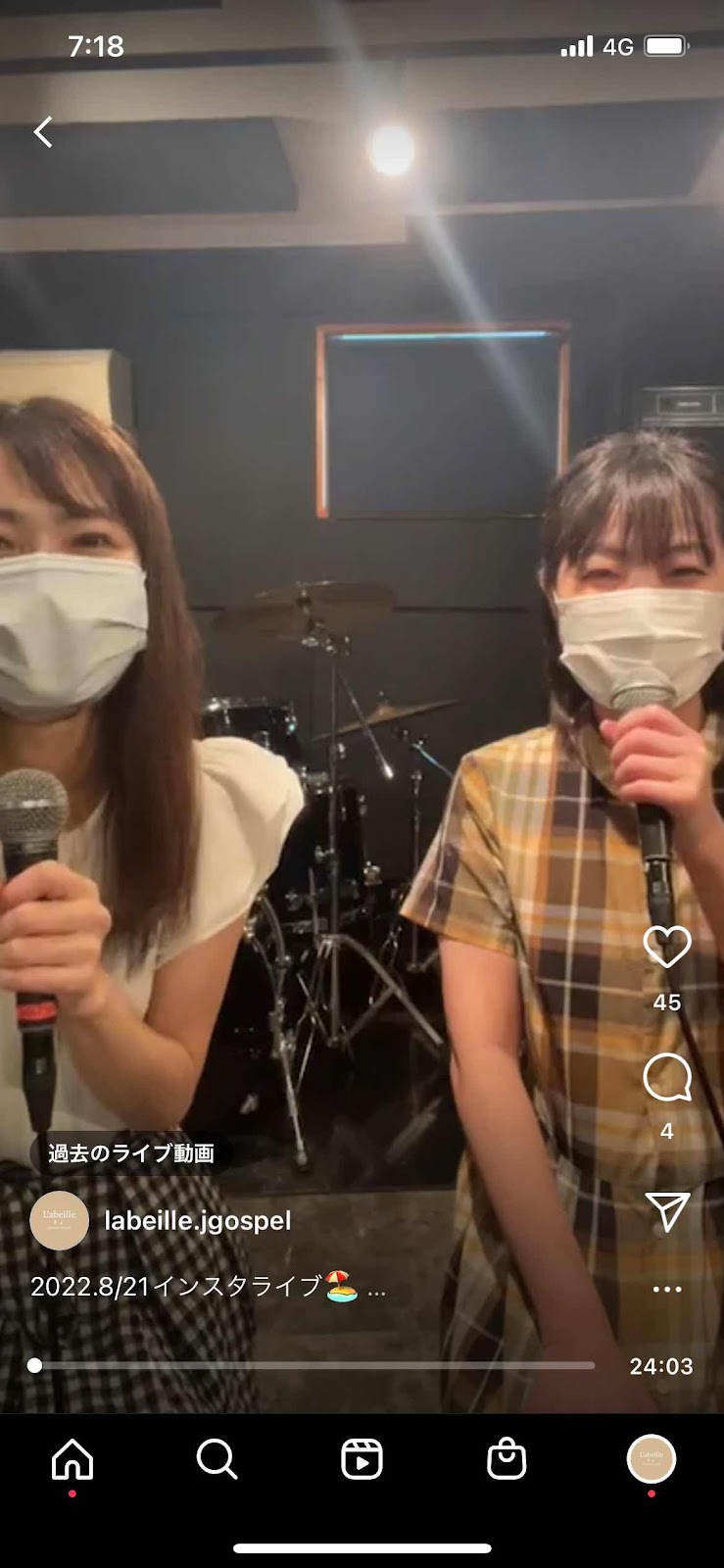Open the Reels tab

tap(362, 1460)
